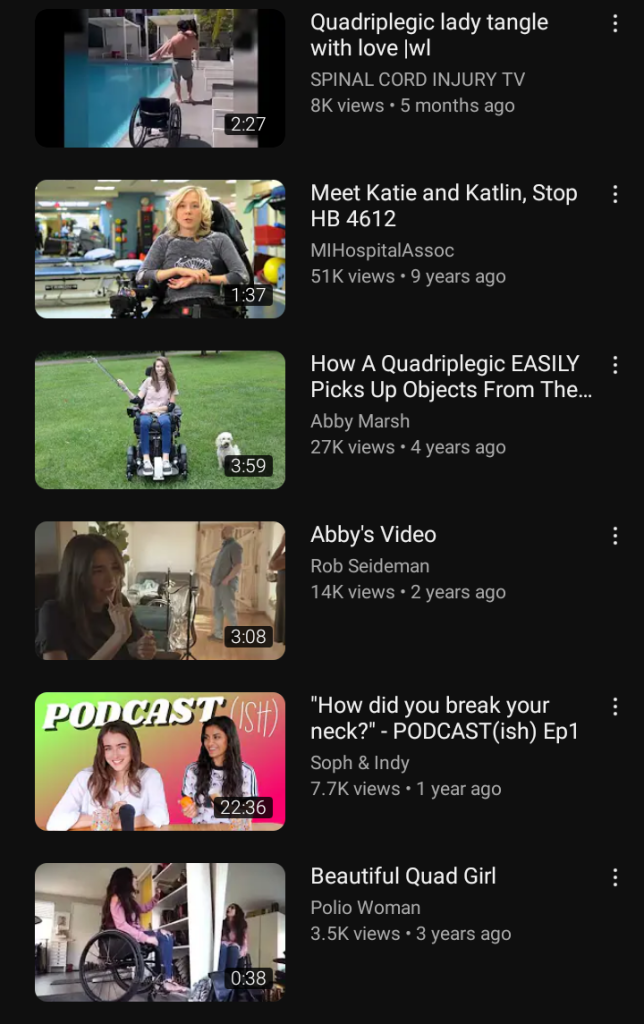Open the three-dot menu for 'Abby's Video'
The width and height of the screenshot is (644, 1024).
coord(615,536)
